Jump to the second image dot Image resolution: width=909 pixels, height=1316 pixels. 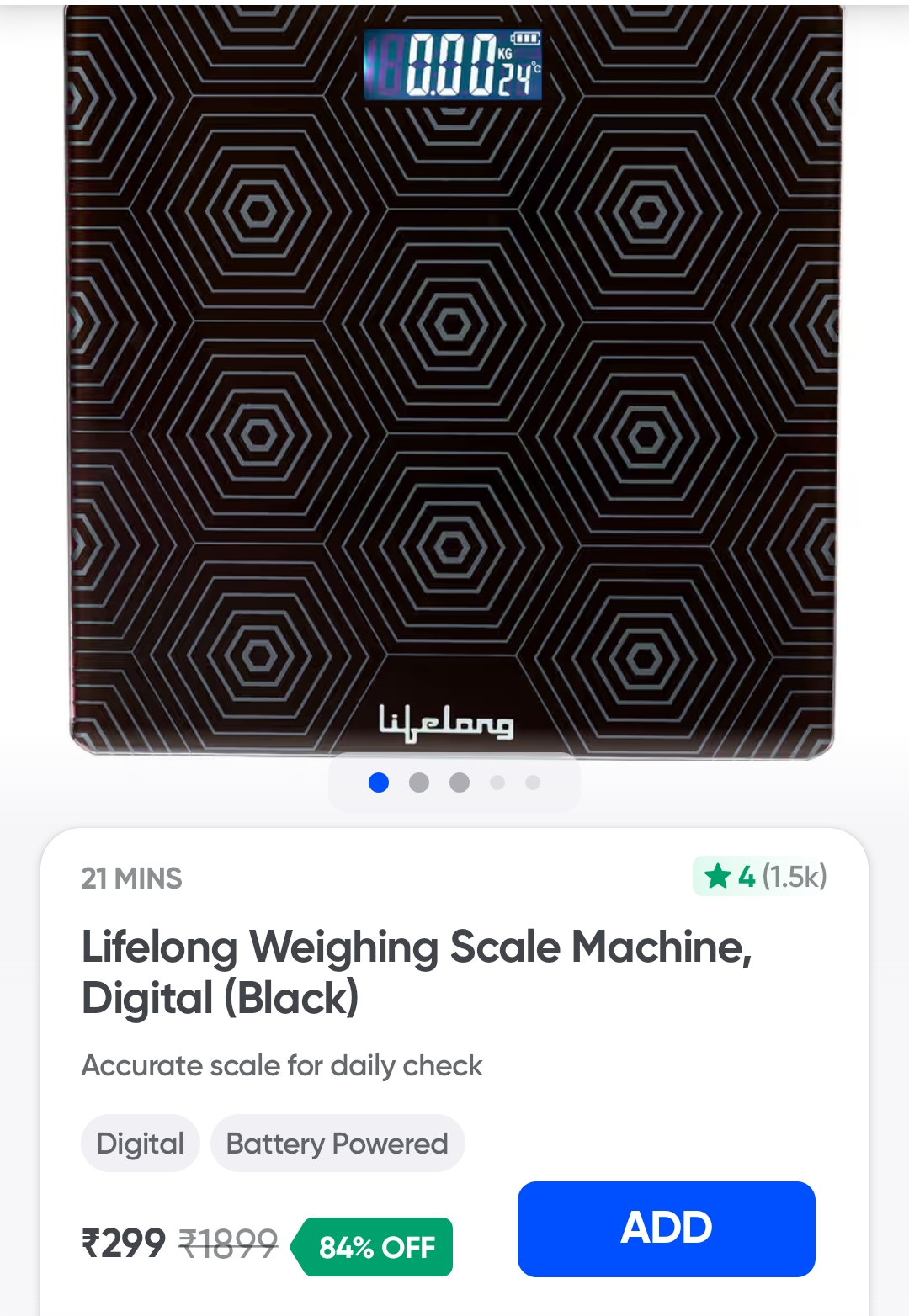click(419, 783)
